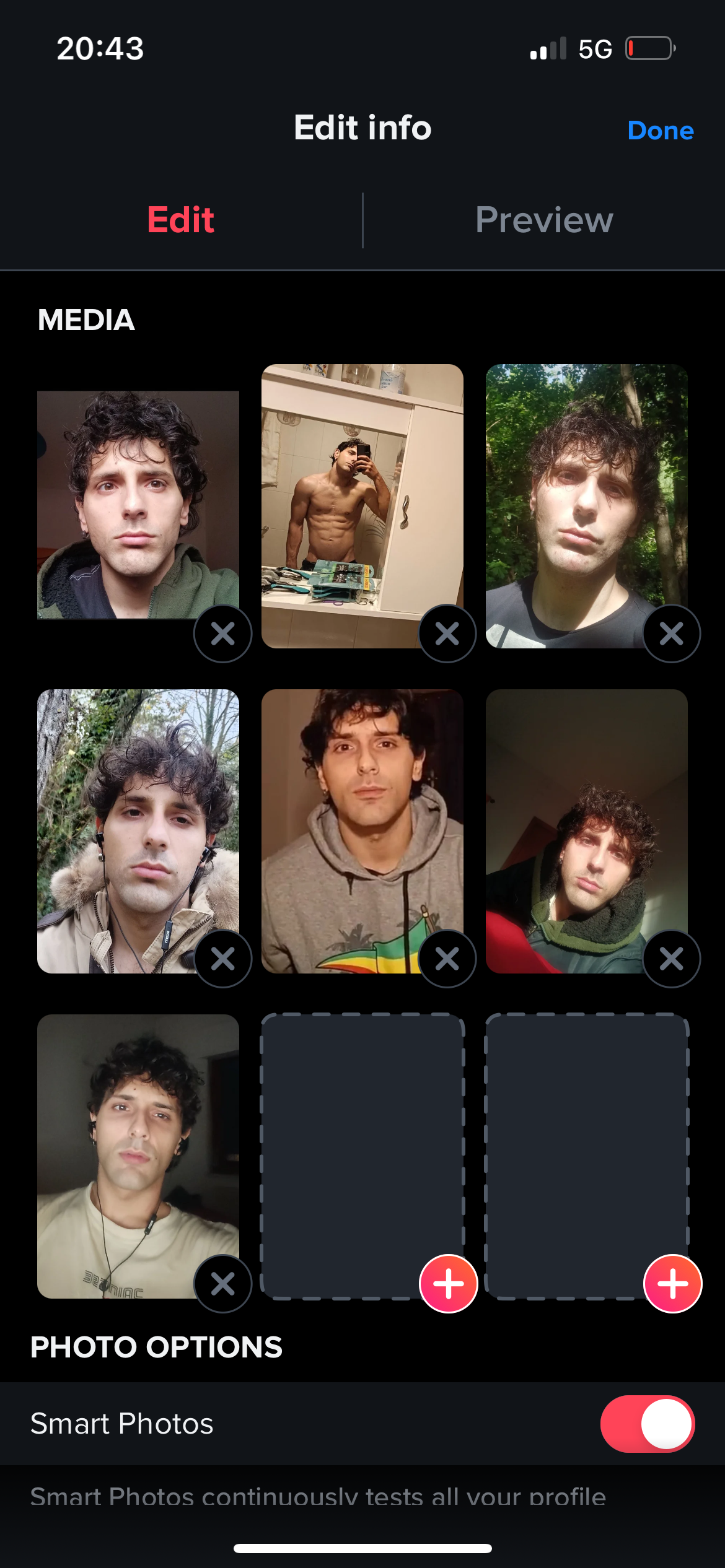This screenshot has height=1568, width=725.
Task: Delete the red jacket dark-room photo
Action: click(x=671, y=959)
